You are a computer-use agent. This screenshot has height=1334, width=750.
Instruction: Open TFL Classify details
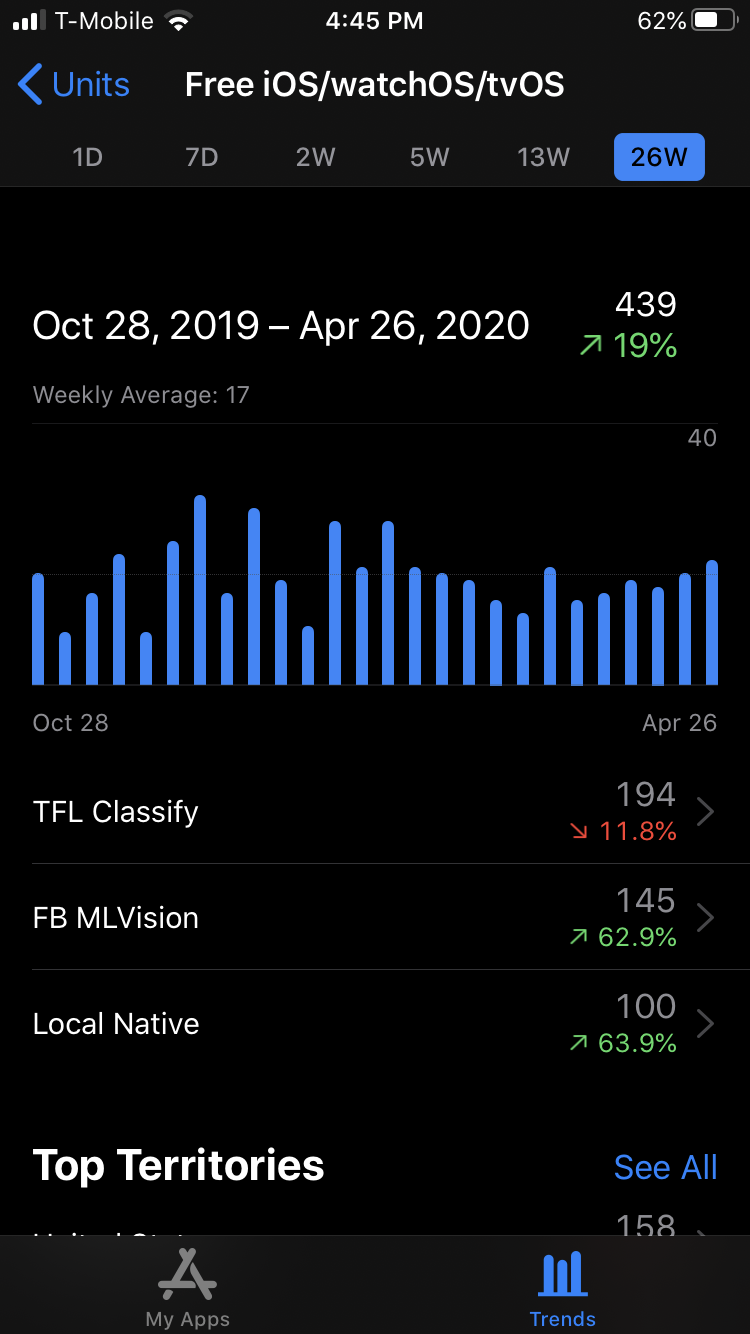pos(375,812)
